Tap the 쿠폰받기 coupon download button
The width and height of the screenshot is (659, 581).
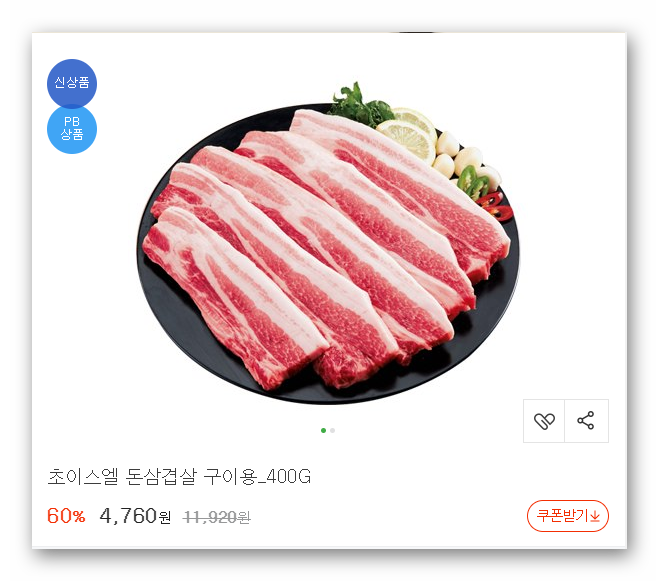point(567,516)
